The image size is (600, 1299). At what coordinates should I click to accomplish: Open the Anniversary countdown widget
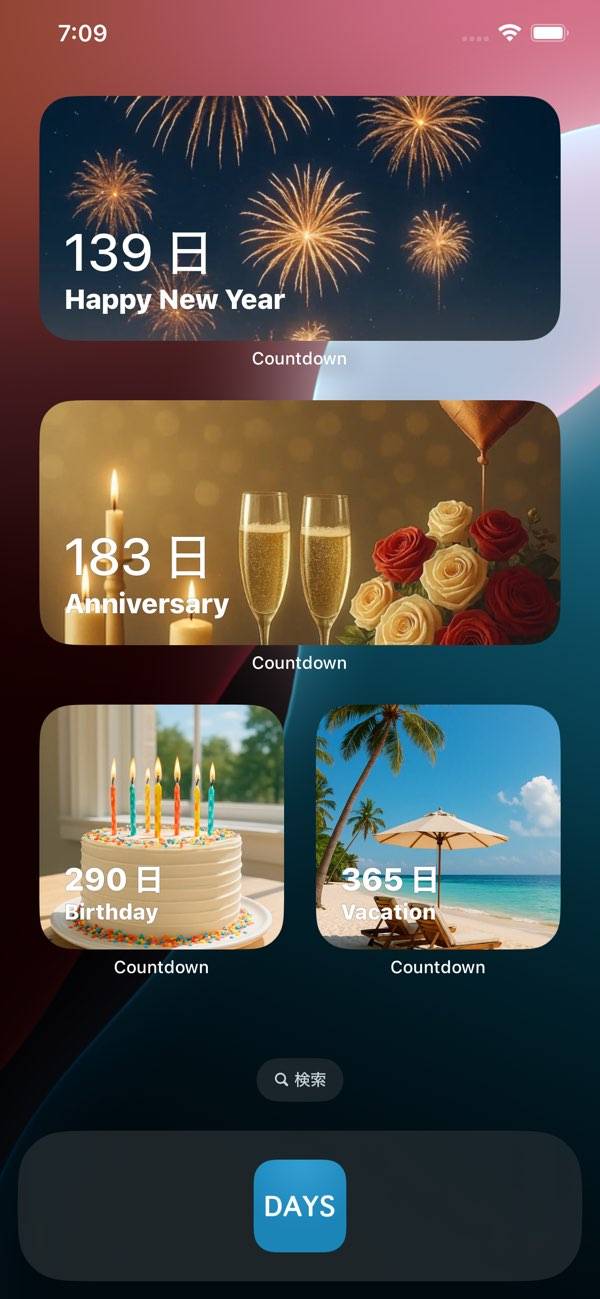point(300,522)
